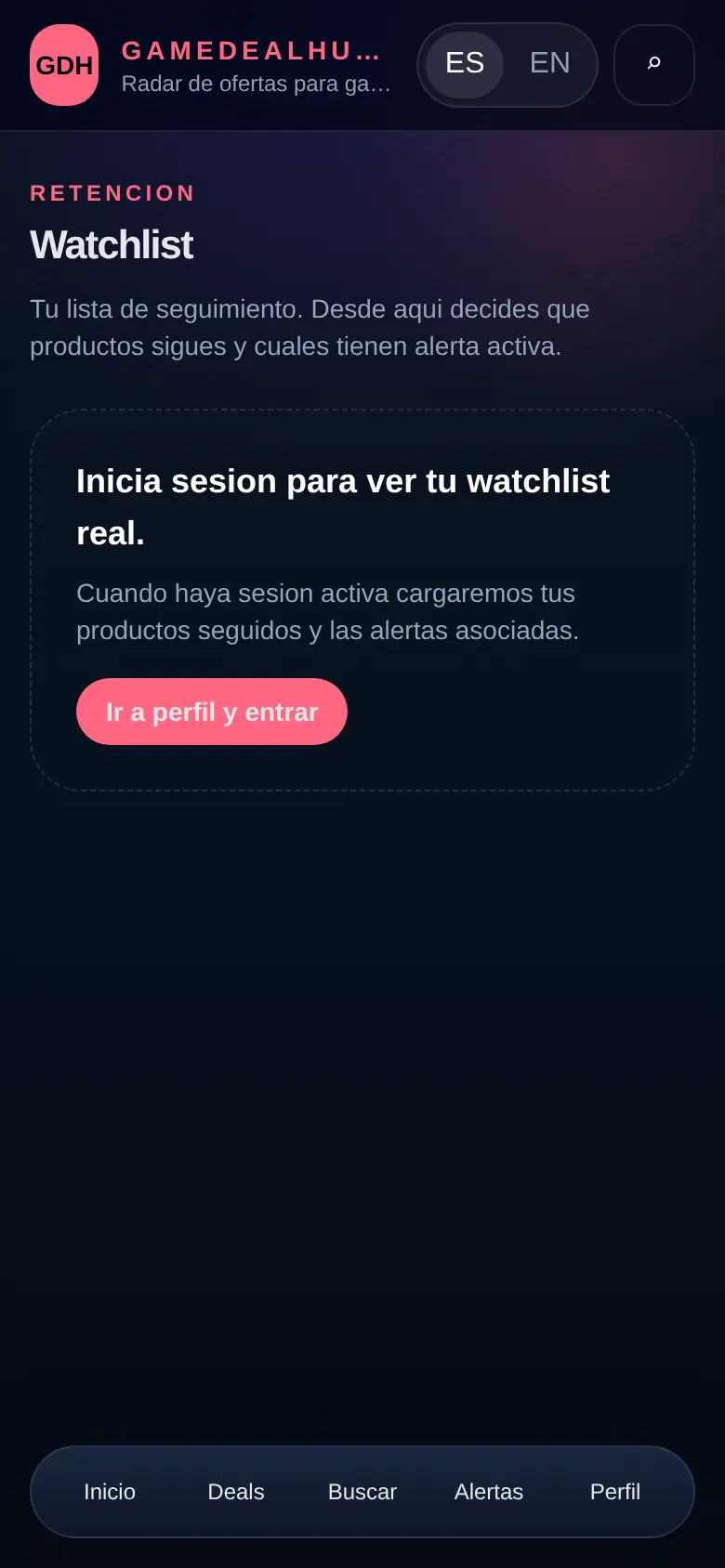Open the Inicio tab in bottom navigation

[109, 1492]
